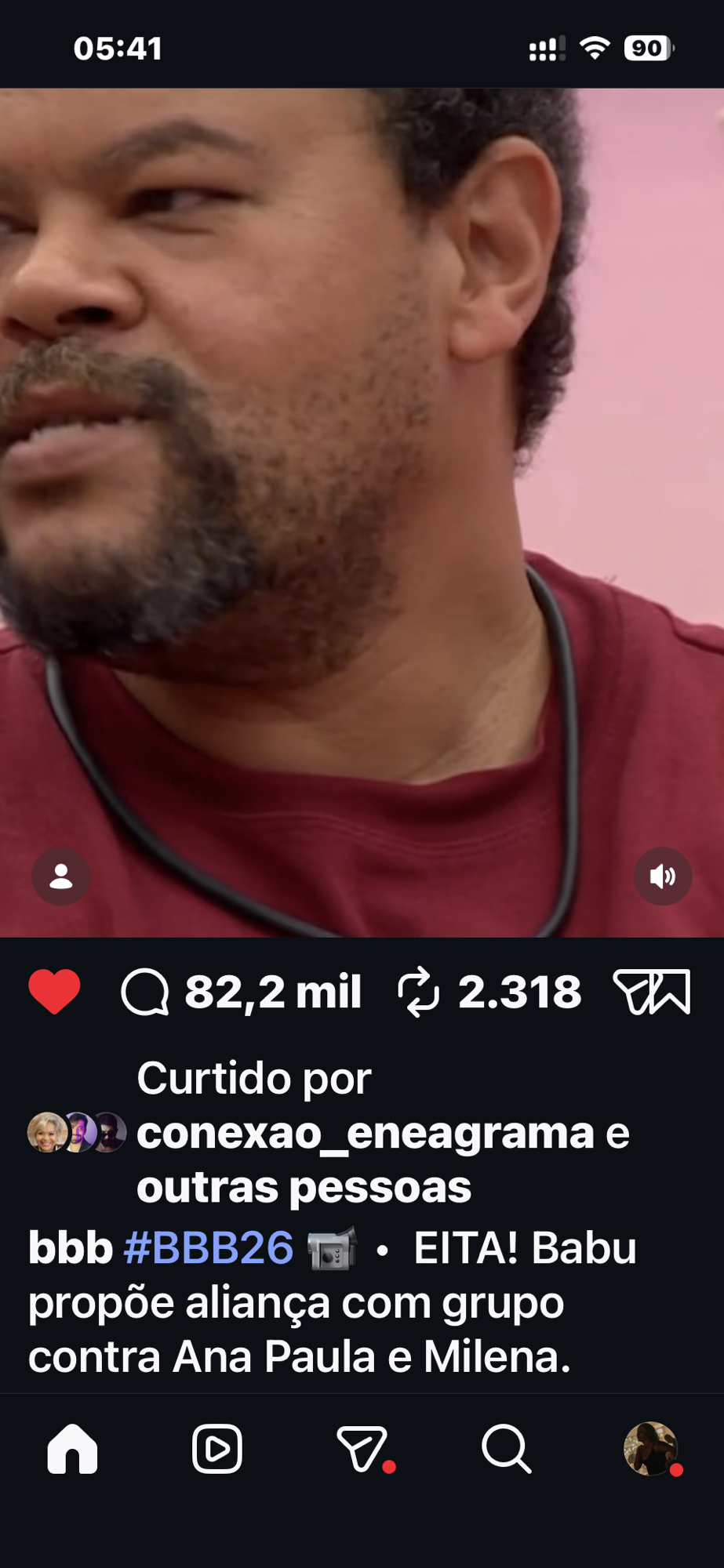Screen dimensions: 724x1568
Task: Switch to the Search tab
Action: (x=506, y=1449)
